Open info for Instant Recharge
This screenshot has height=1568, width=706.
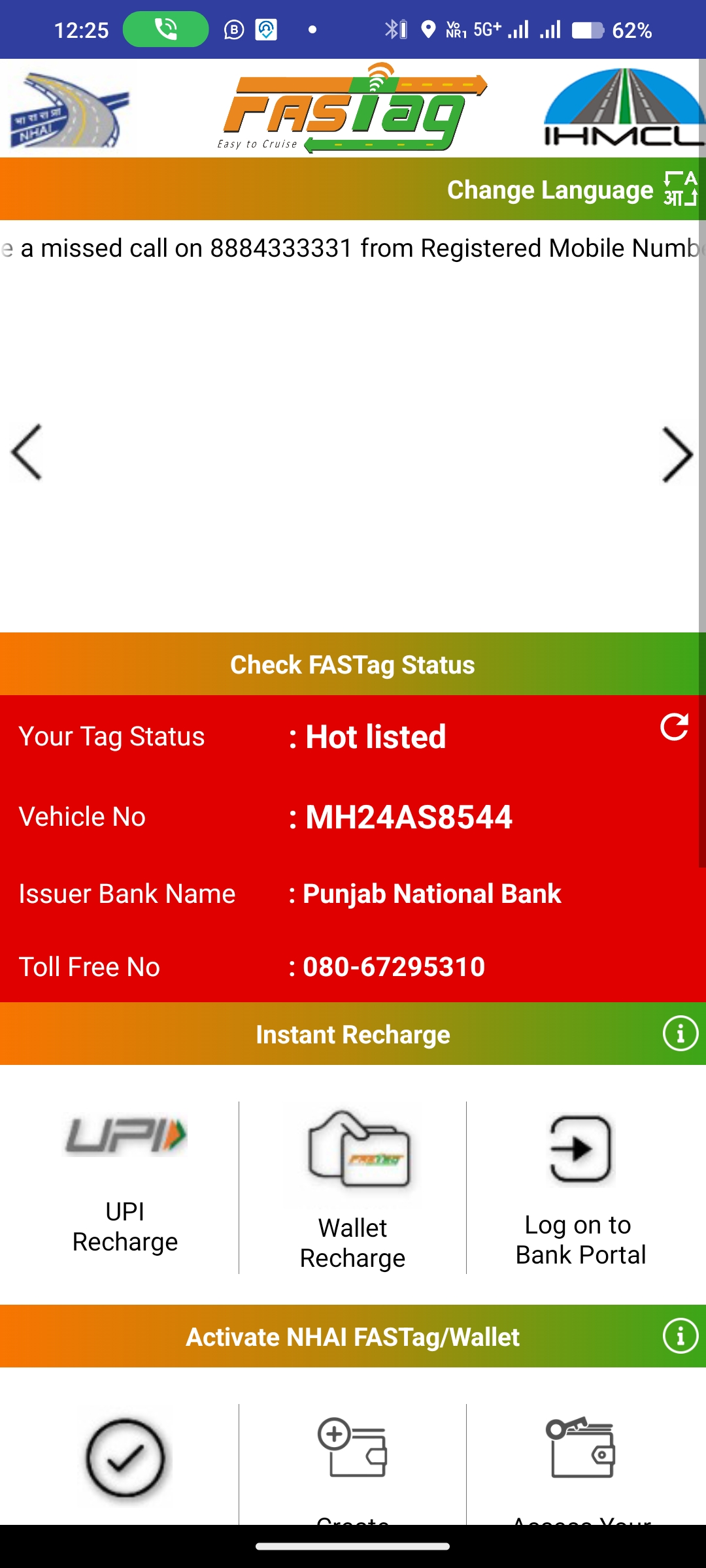coord(681,1034)
